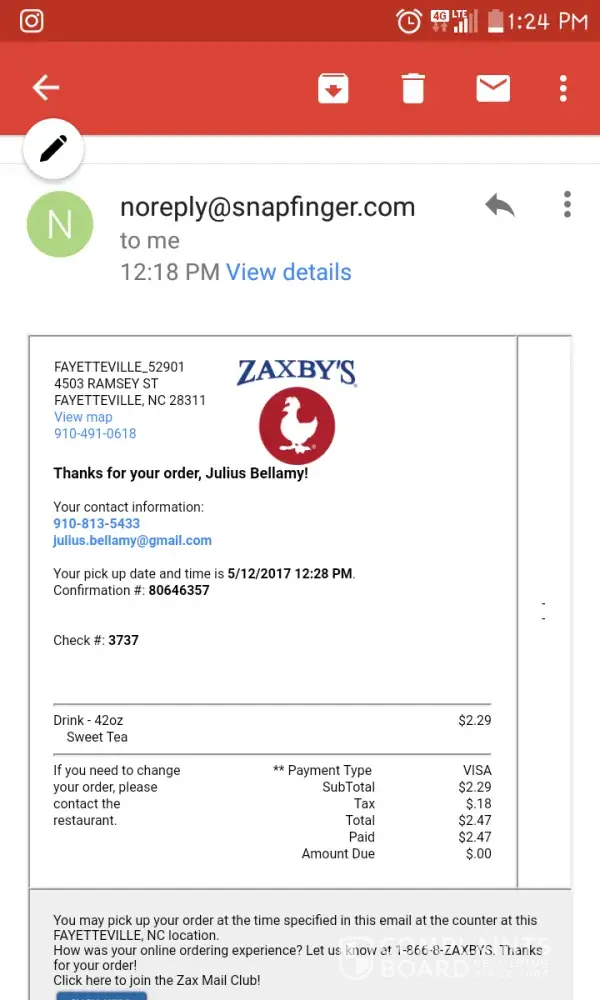The width and height of the screenshot is (600, 1000).
Task: Tap the View details link
Action: pos(288,272)
